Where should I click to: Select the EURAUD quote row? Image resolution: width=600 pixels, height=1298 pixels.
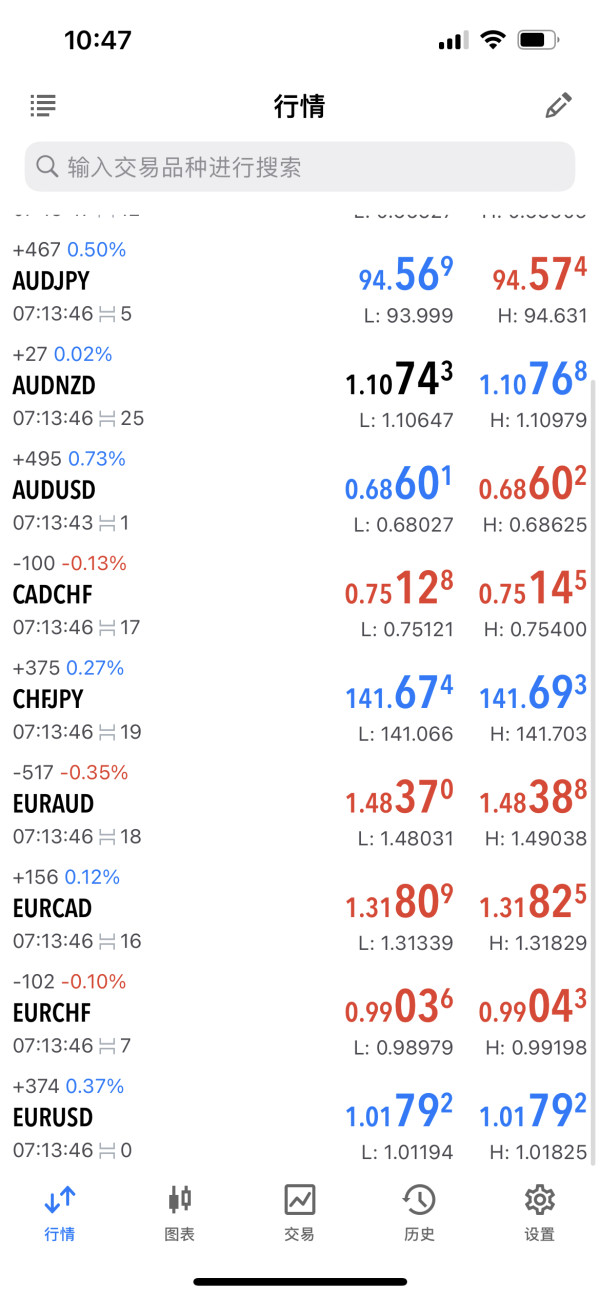click(x=300, y=804)
